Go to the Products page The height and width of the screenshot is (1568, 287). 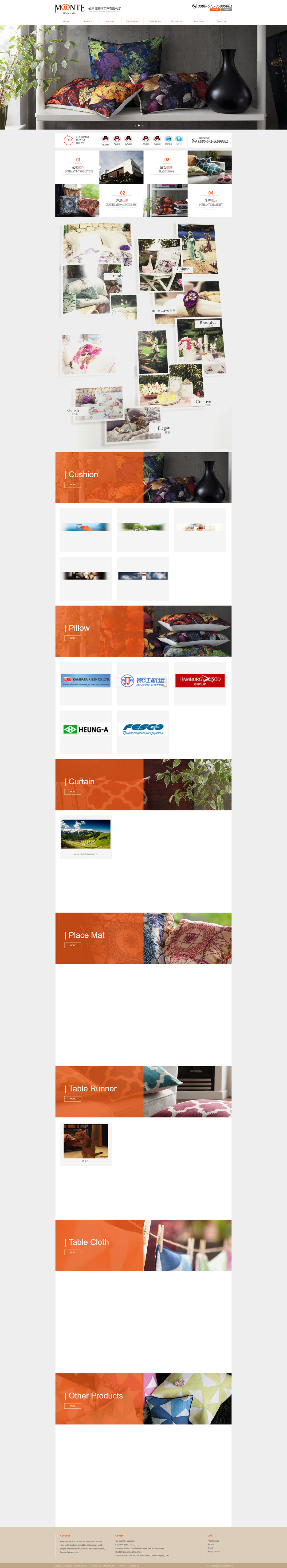pyautogui.click(x=88, y=21)
